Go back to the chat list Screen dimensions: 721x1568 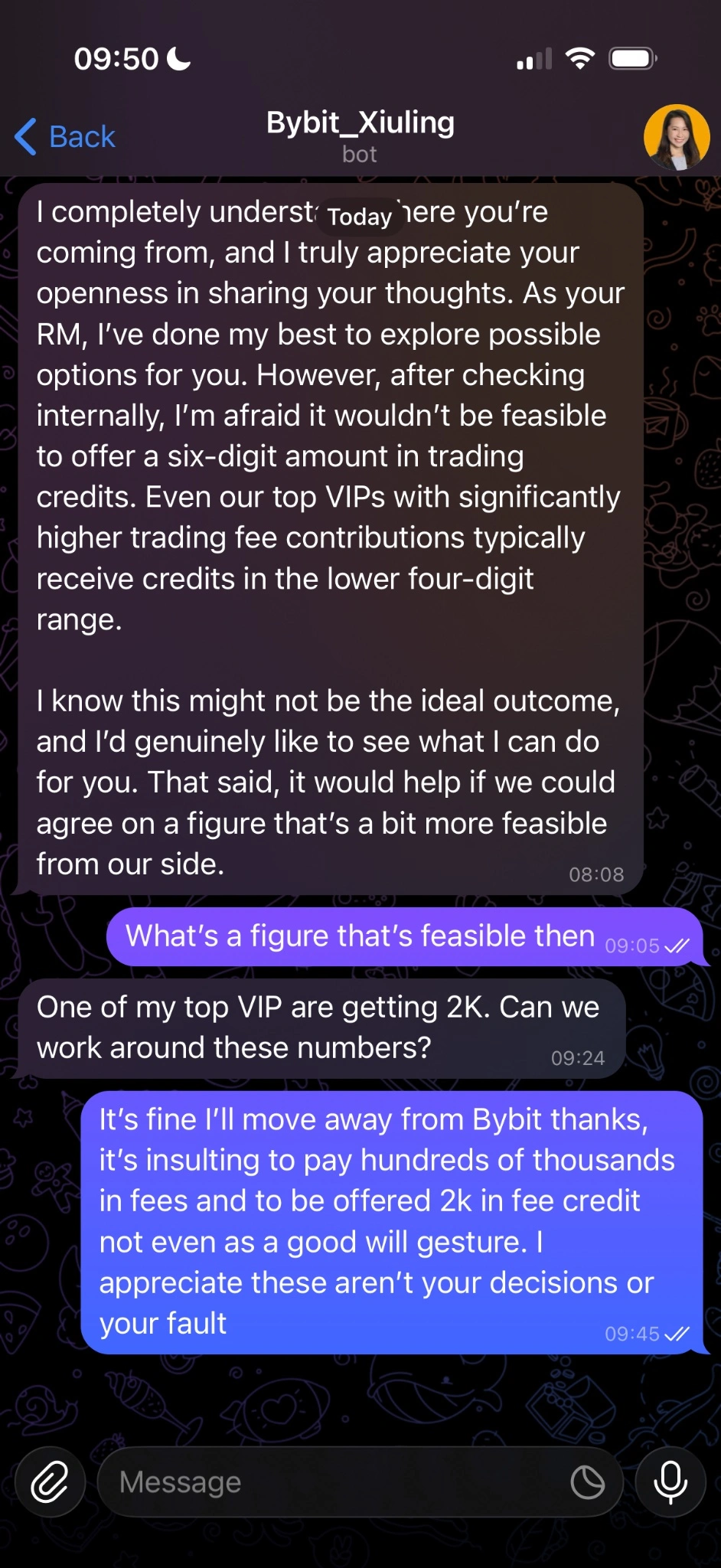[66, 137]
